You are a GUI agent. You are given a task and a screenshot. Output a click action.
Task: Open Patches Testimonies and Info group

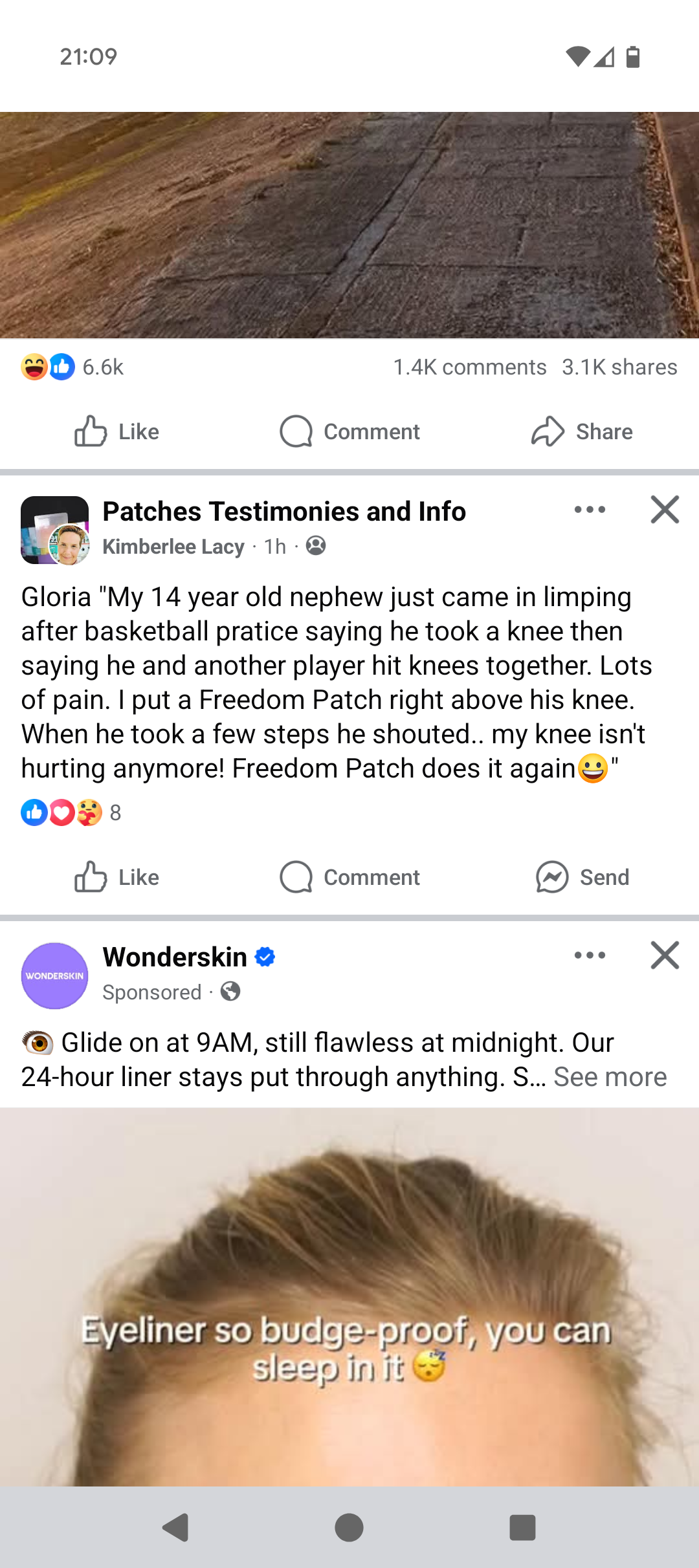(x=284, y=512)
